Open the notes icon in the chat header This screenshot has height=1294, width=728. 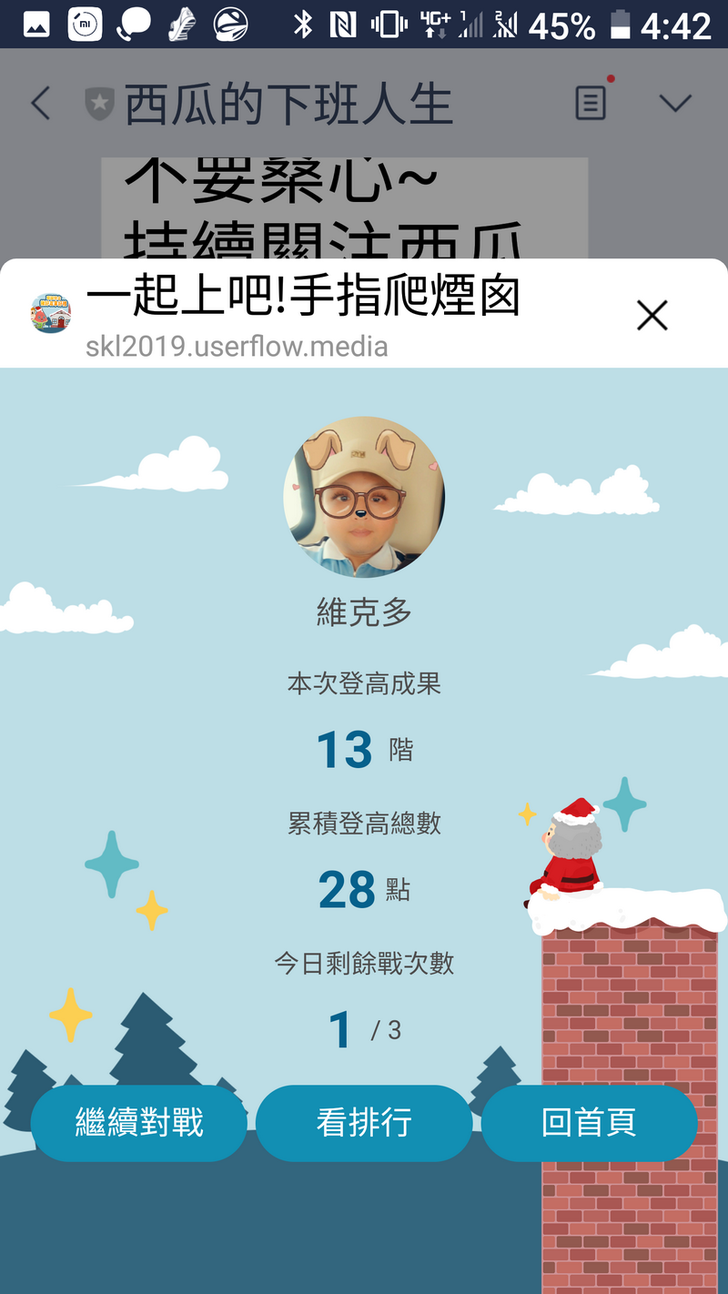pos(591,102)
